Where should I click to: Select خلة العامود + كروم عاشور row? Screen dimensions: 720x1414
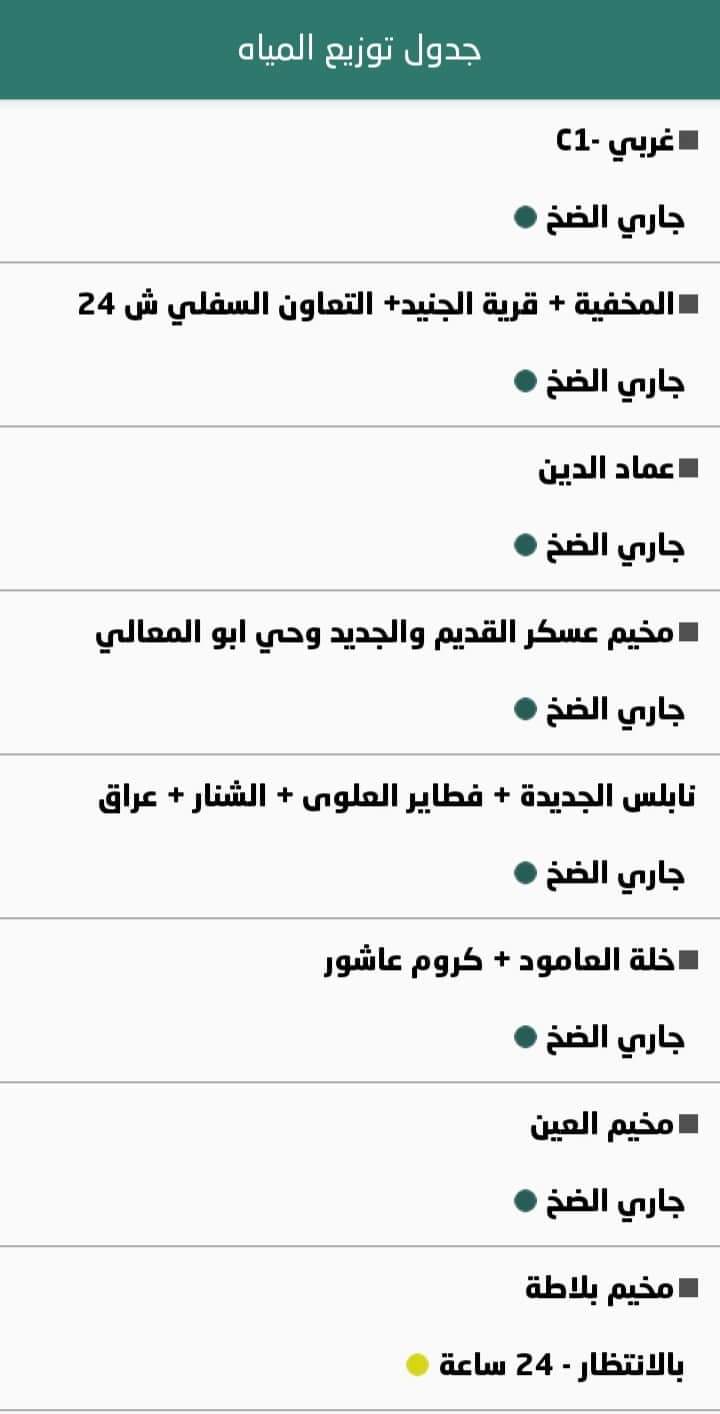pos(360,1000)
